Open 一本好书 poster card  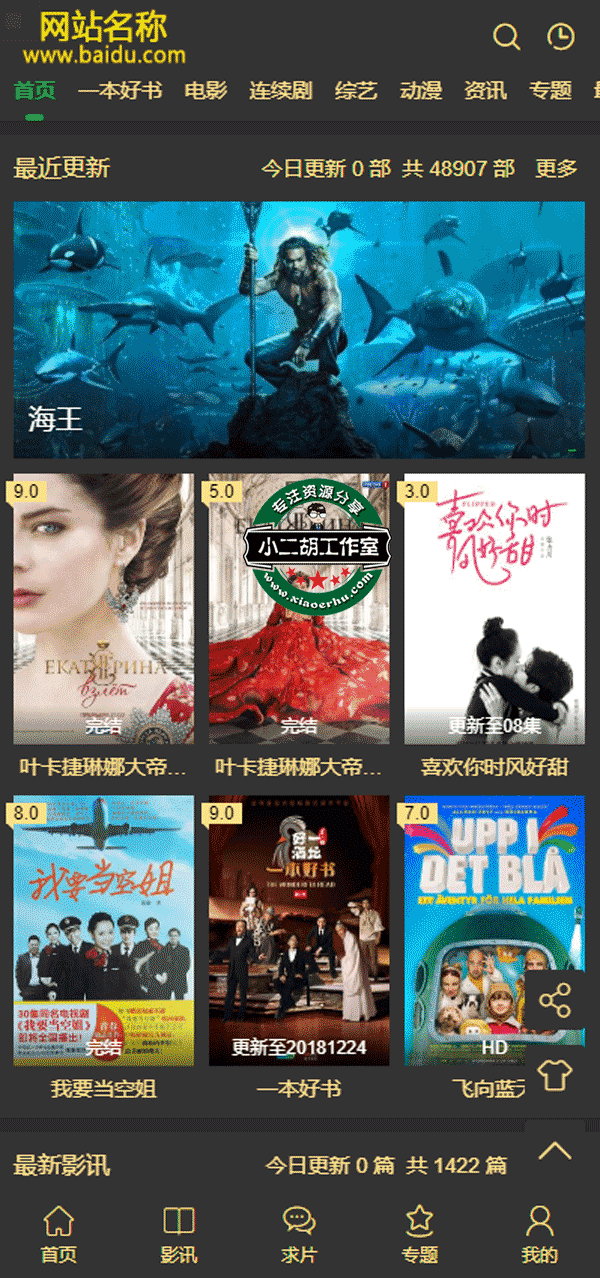(x=299, y=930)
